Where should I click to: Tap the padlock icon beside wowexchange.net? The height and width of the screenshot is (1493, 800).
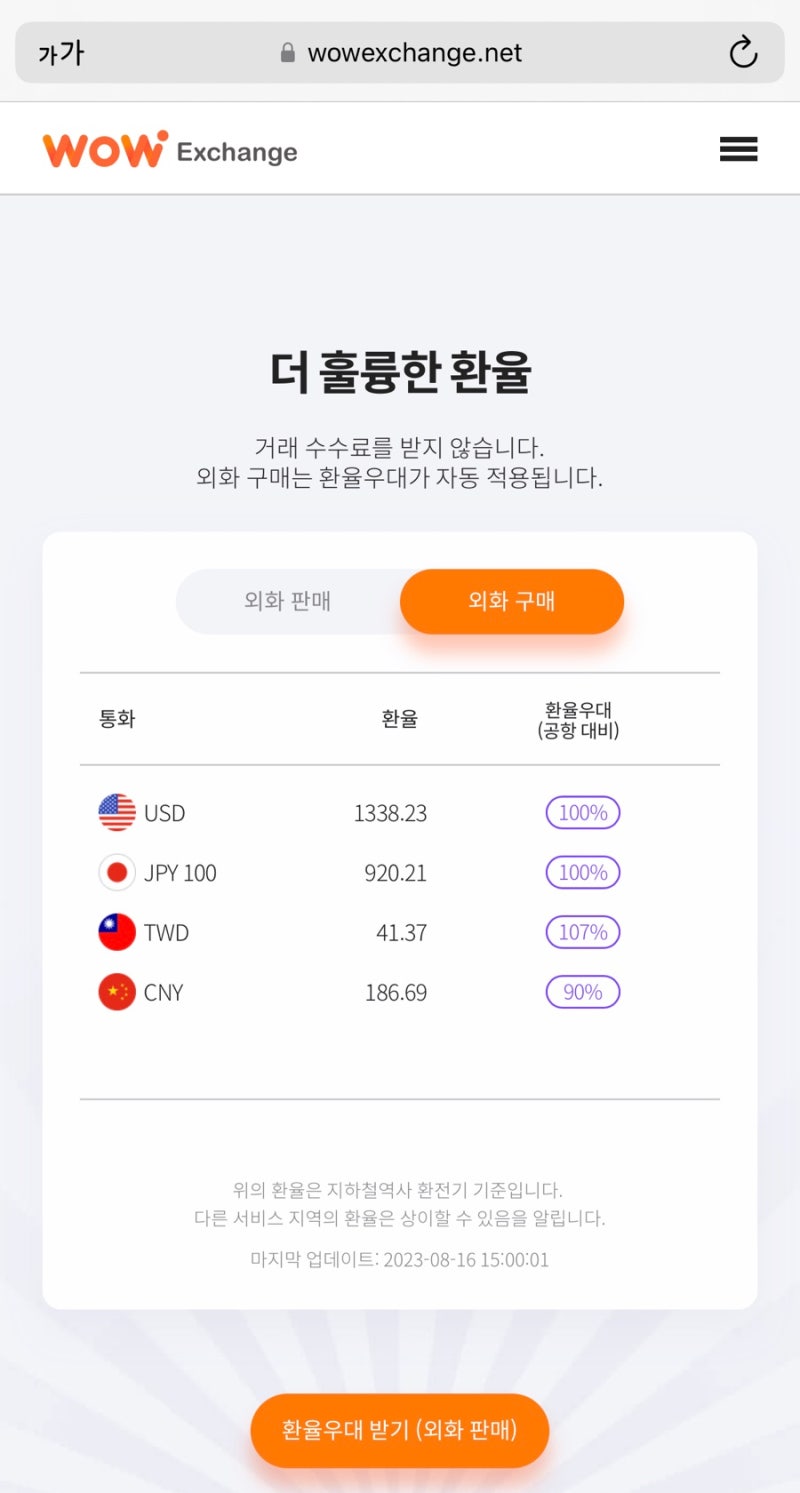click(x=287, y=52)
